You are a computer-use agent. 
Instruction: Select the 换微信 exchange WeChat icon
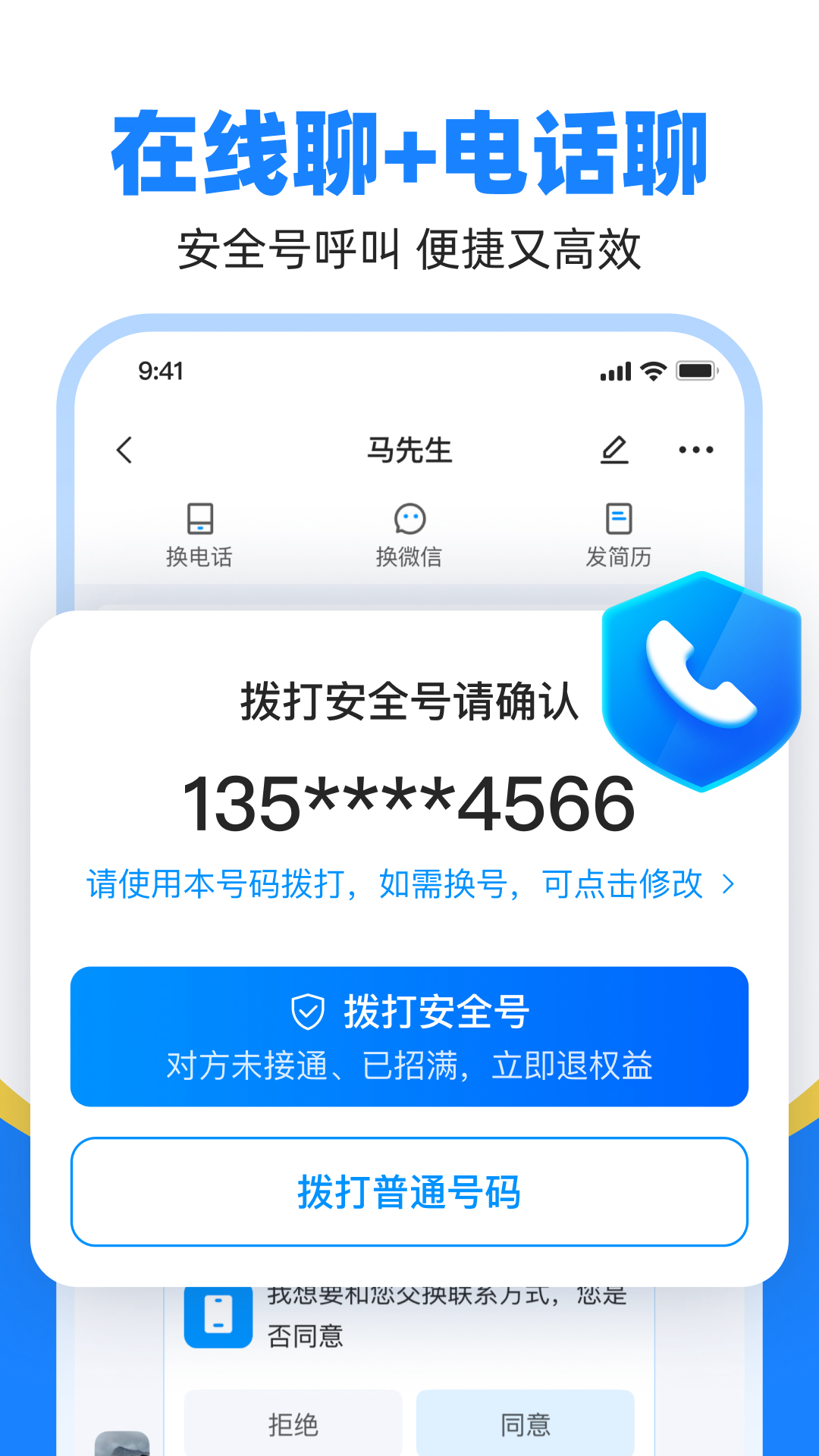409,519
